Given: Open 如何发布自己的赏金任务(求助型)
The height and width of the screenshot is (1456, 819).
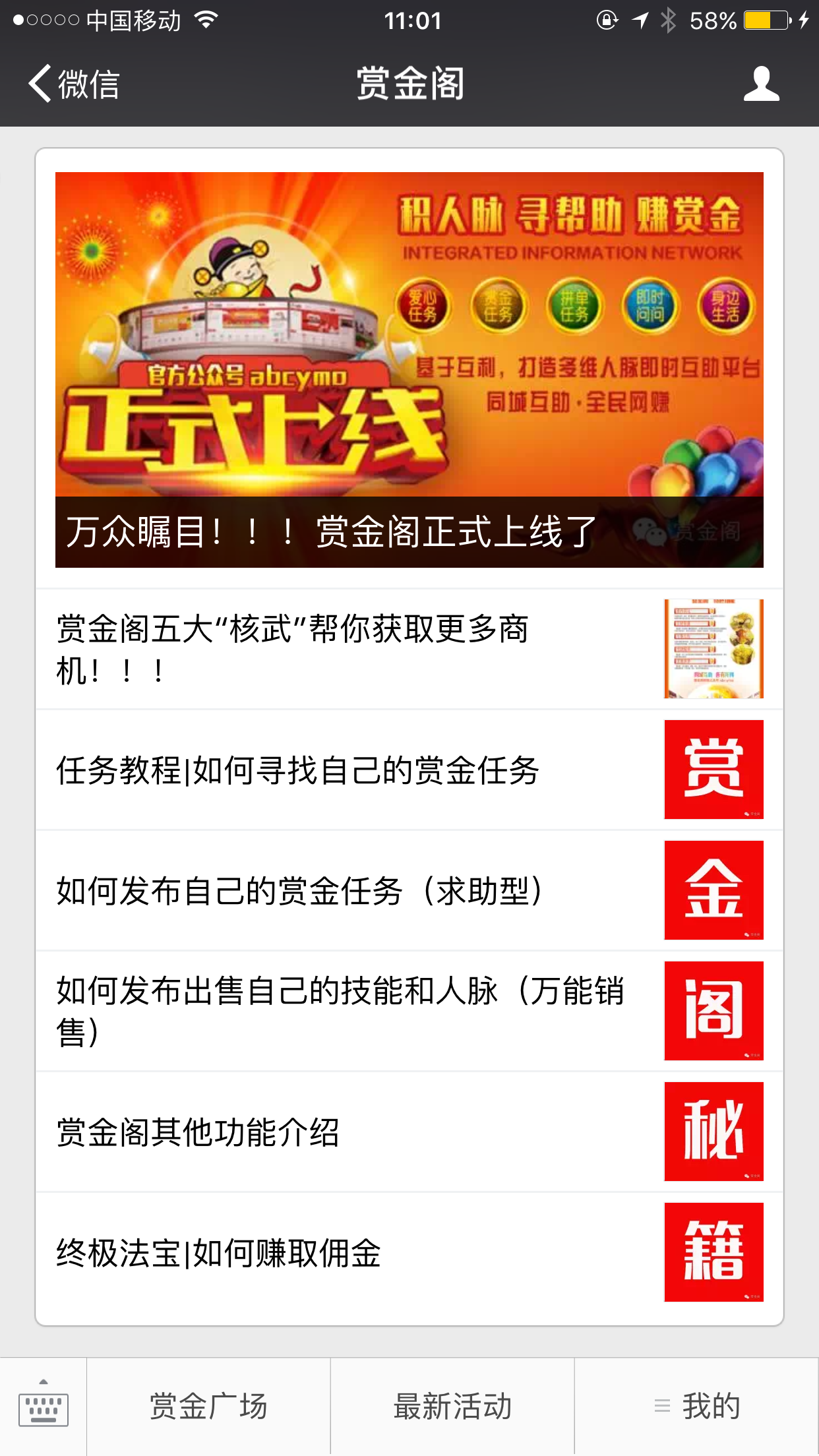Looking at the screenshot, I should tap(409, 891).
